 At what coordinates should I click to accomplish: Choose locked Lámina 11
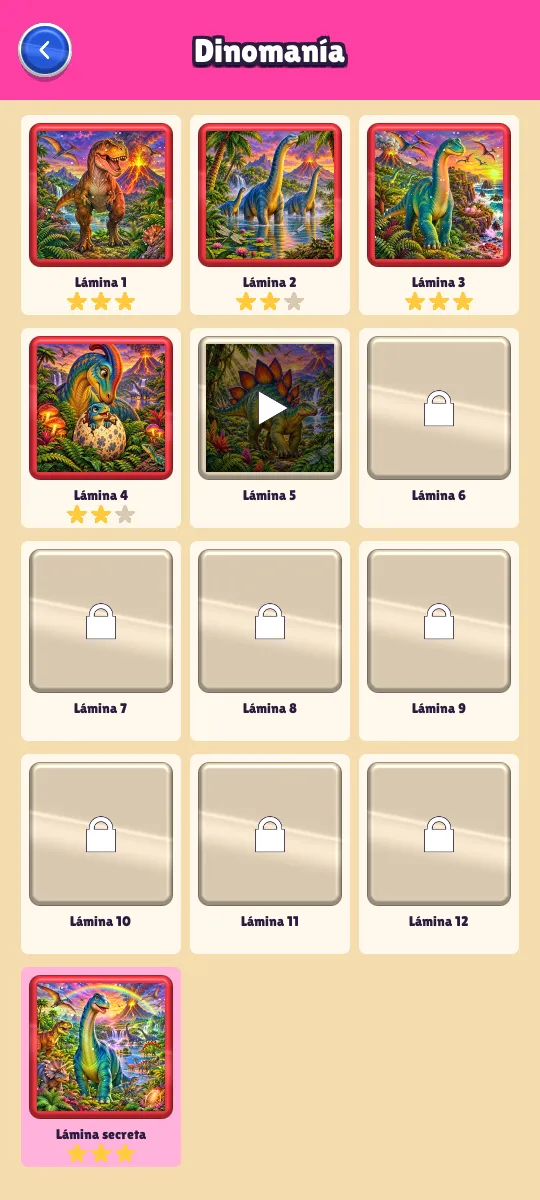270,834
